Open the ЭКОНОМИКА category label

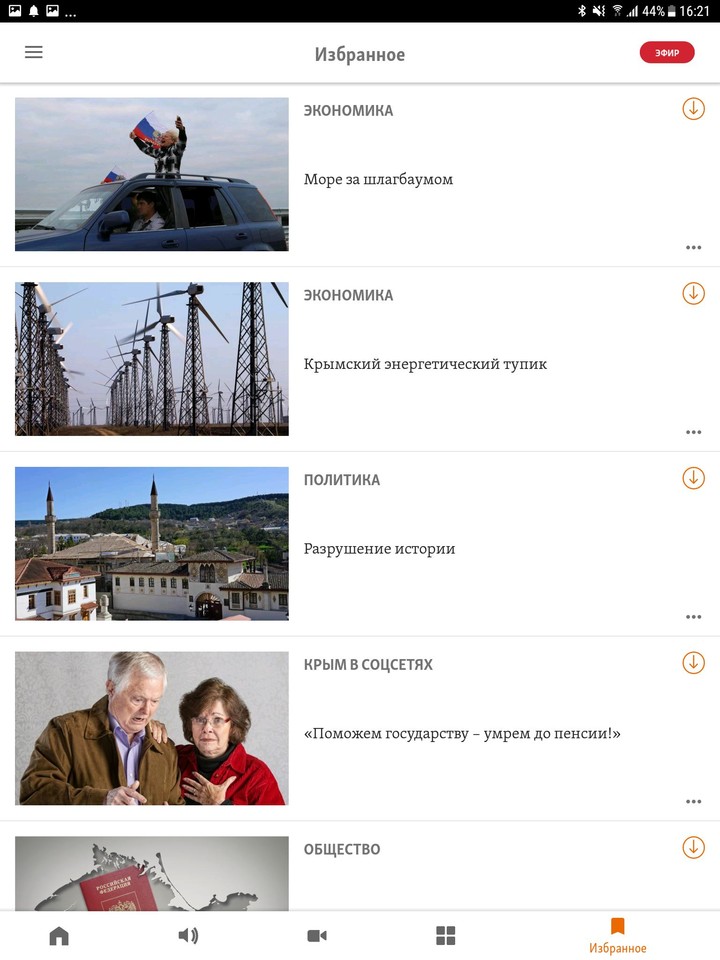pyautogui.click(x=344, y=109)
